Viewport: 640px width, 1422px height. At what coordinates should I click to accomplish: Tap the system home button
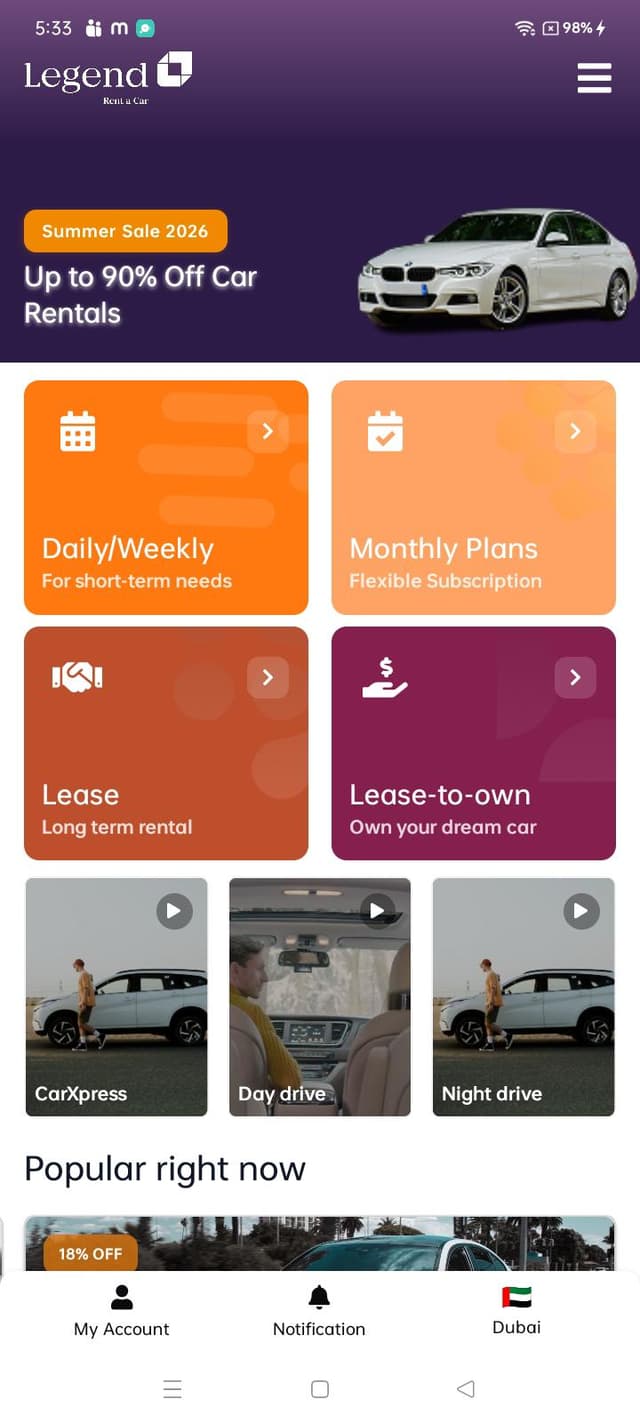[320, 1389]
